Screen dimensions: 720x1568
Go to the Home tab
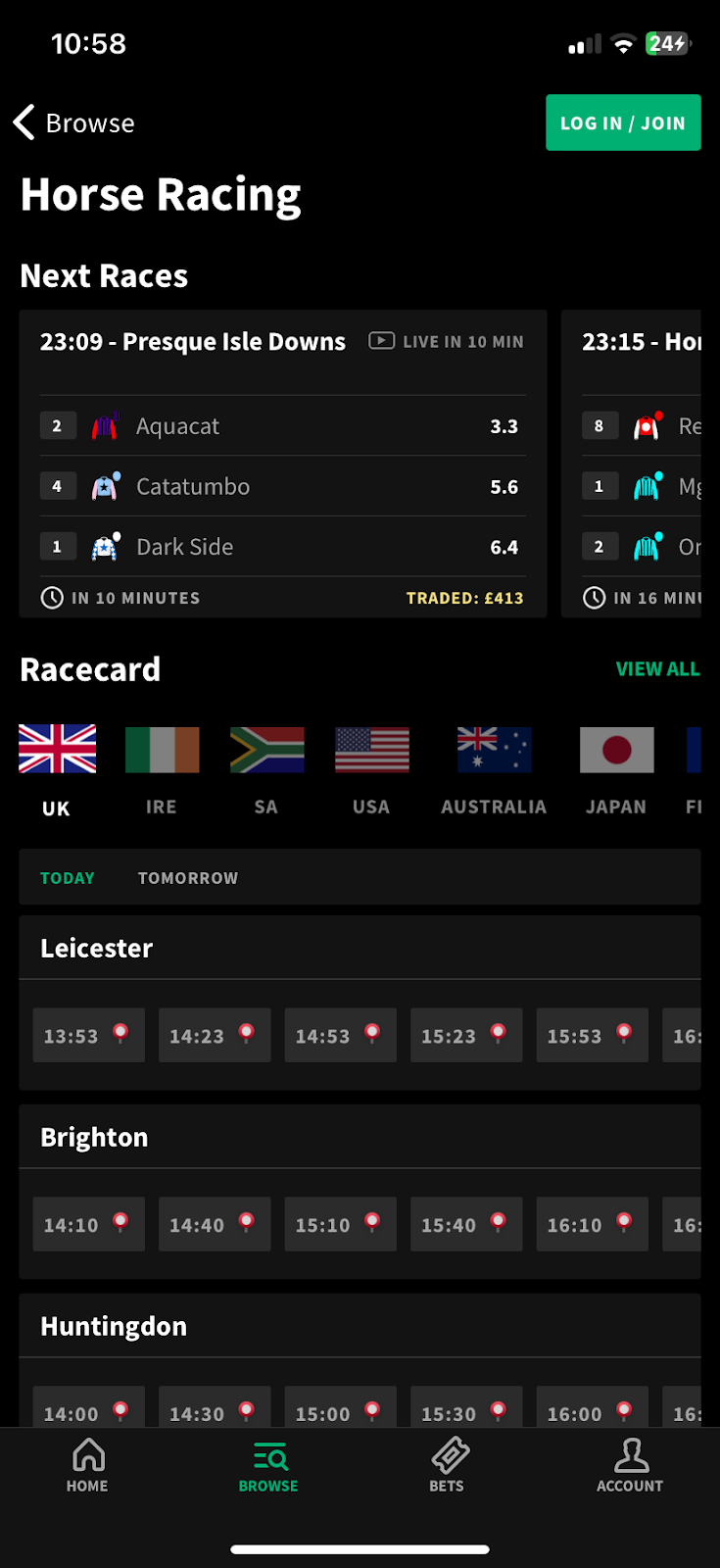point(87,1466)
